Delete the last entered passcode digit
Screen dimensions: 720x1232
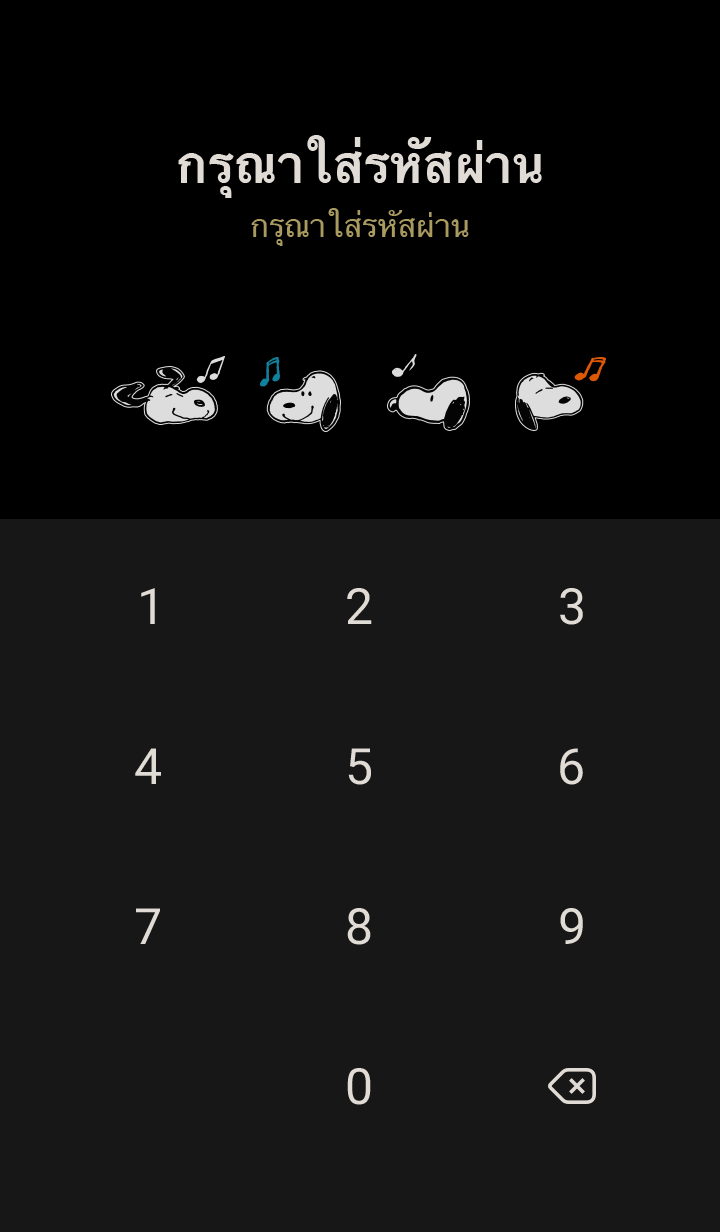(x=572, y=1086)
